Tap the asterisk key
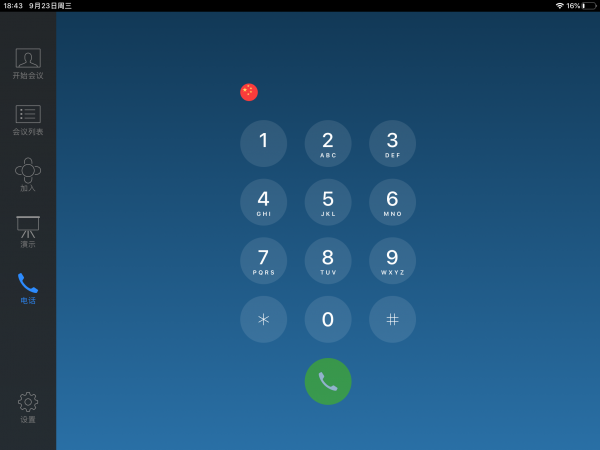Screen dimensions: 600x450 tap(263, 319)
